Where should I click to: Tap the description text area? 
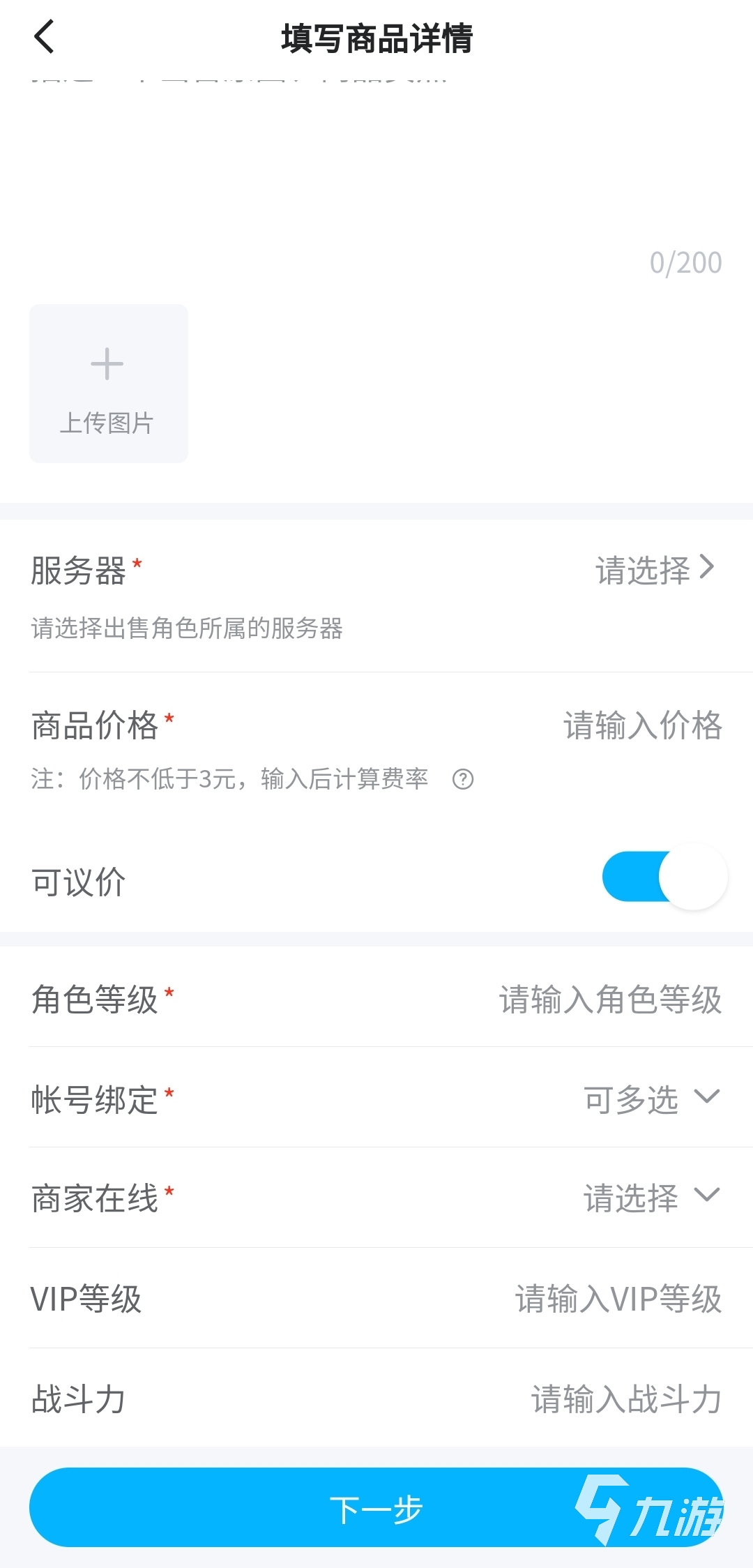point(376,167)
